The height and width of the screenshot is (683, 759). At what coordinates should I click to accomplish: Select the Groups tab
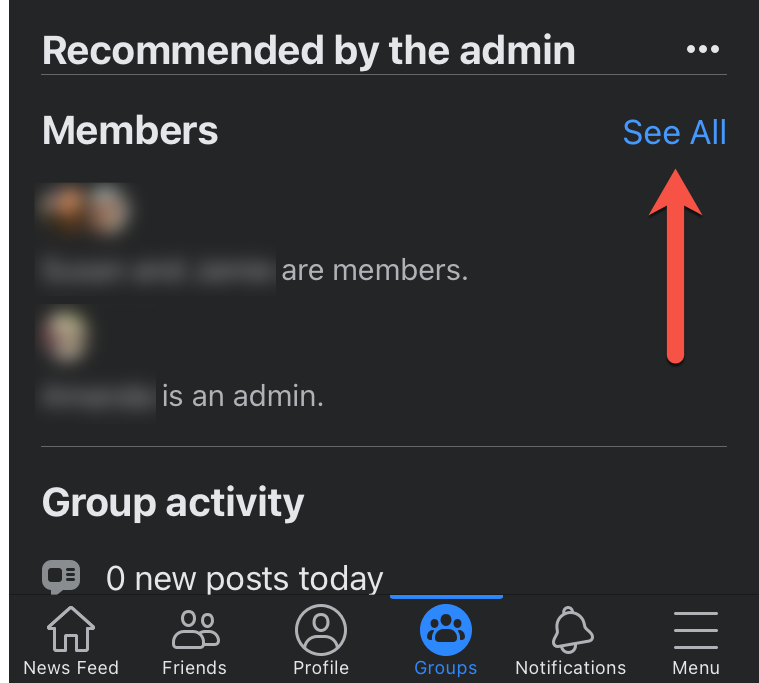click(446, 642)
